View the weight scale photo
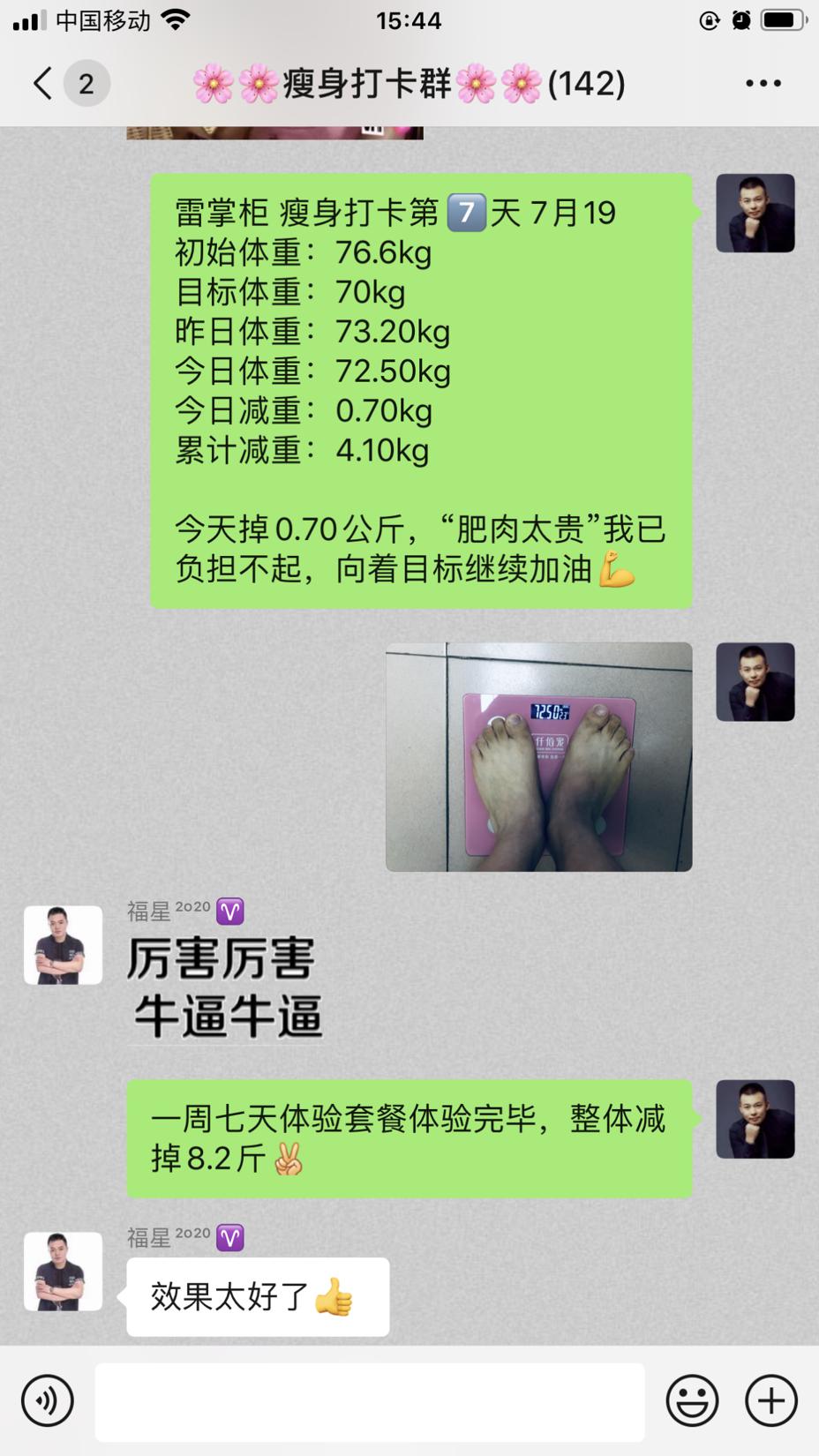The height and width of the screenshot is (1456, 819). [538, 757]
